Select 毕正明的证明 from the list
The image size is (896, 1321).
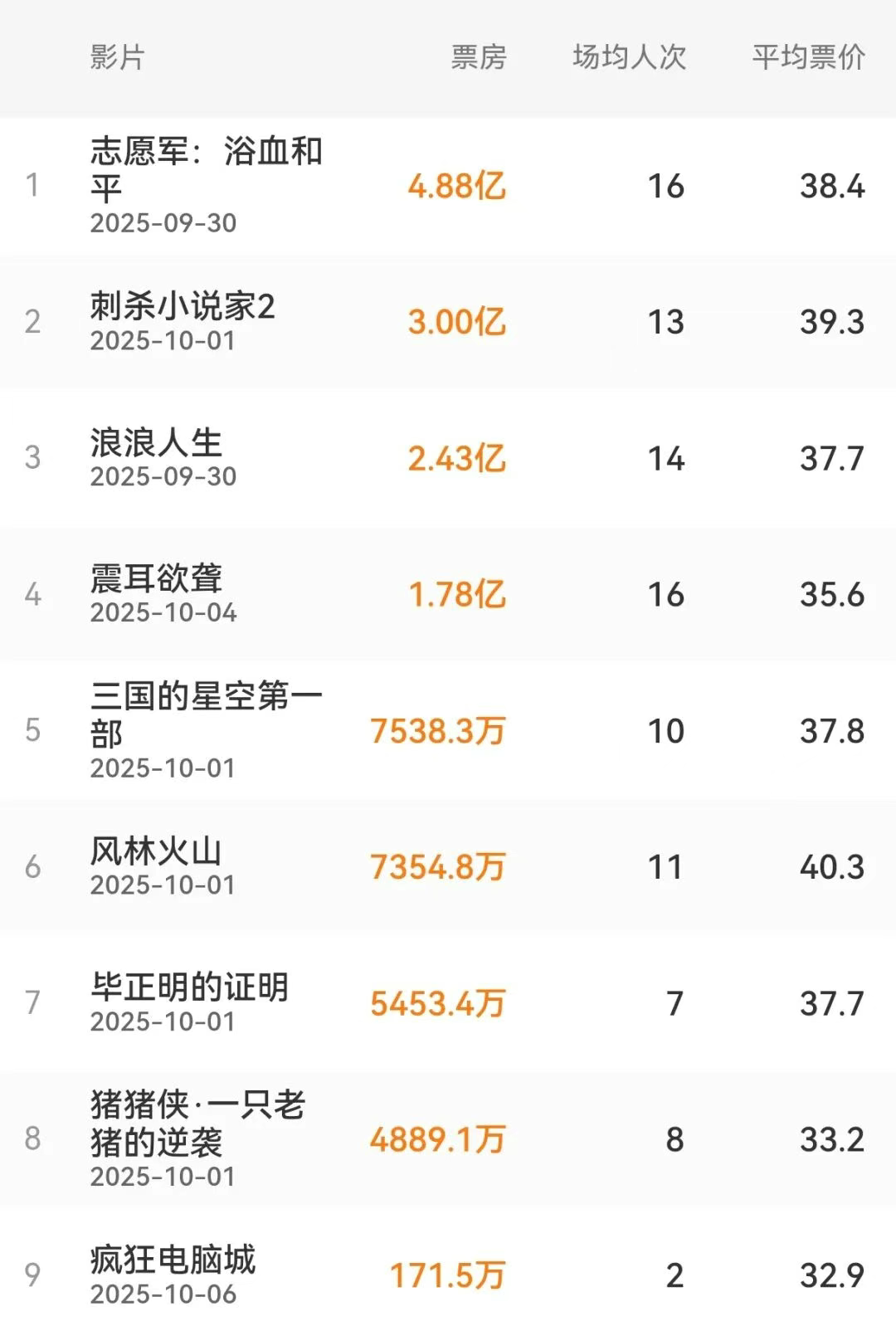tap(189, 987)
